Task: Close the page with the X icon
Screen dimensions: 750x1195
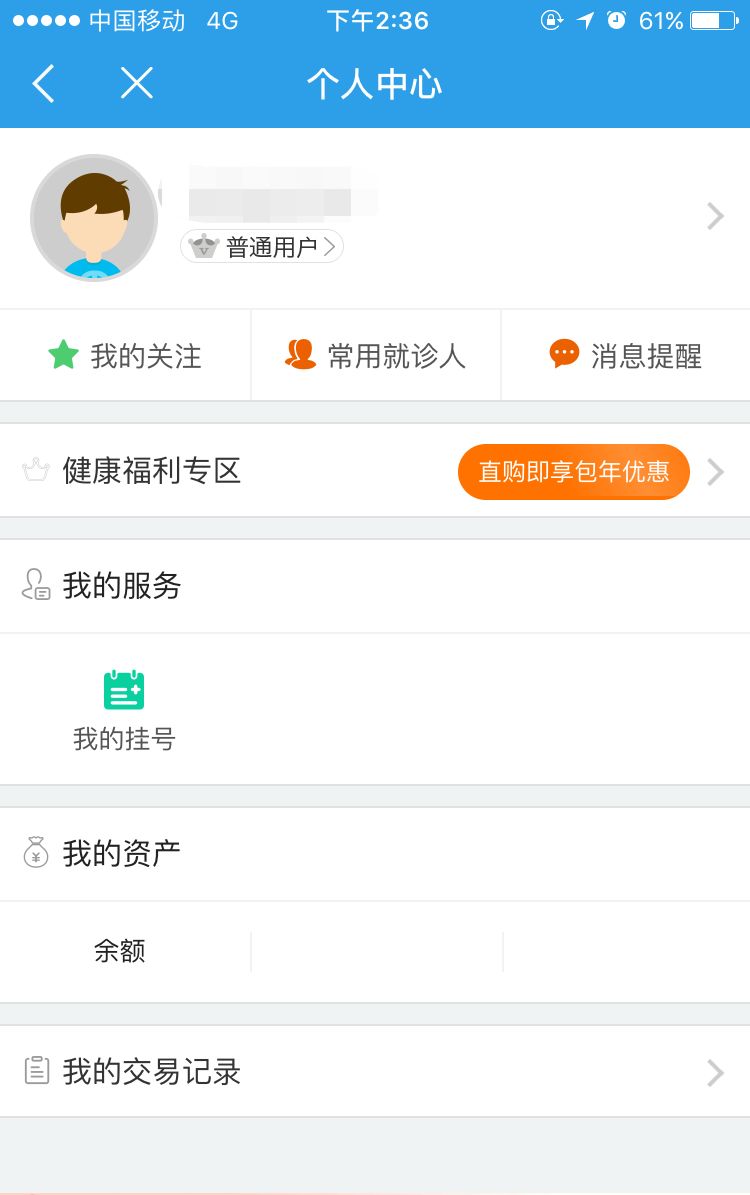Action: pyautogui.click(x=137, y=84)
